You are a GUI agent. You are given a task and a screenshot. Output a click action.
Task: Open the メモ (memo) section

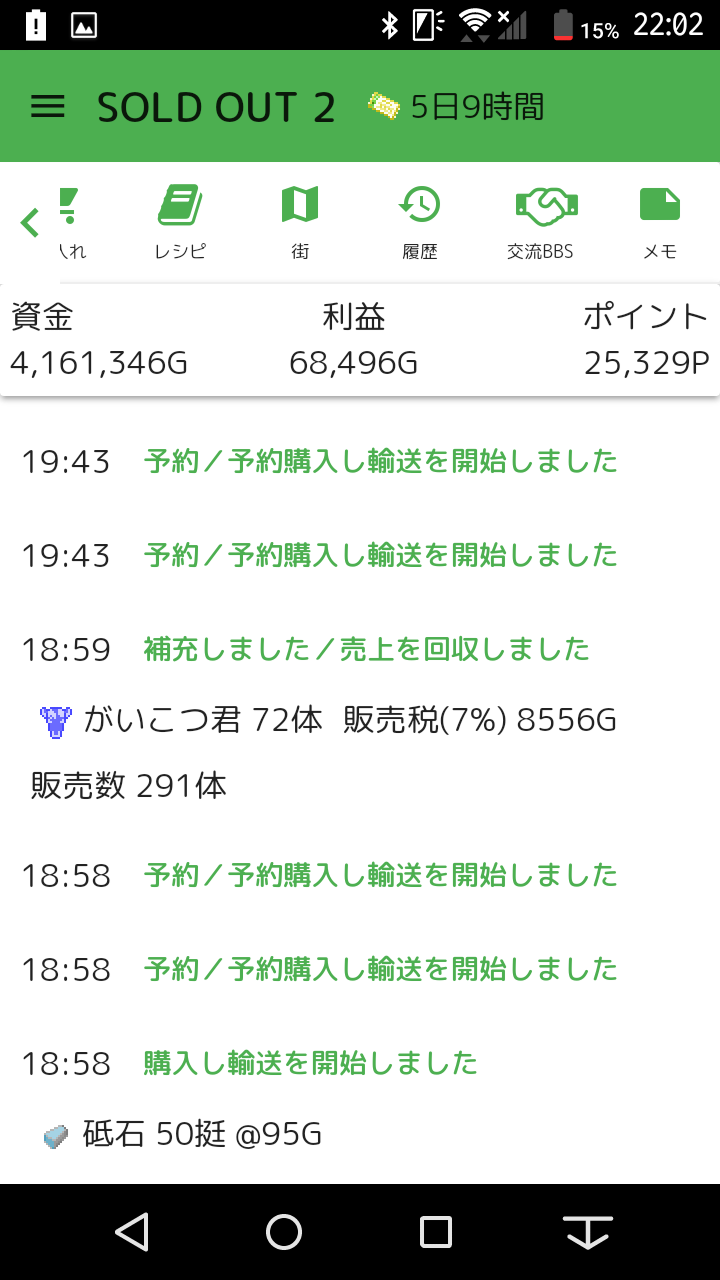pos(660,222)
